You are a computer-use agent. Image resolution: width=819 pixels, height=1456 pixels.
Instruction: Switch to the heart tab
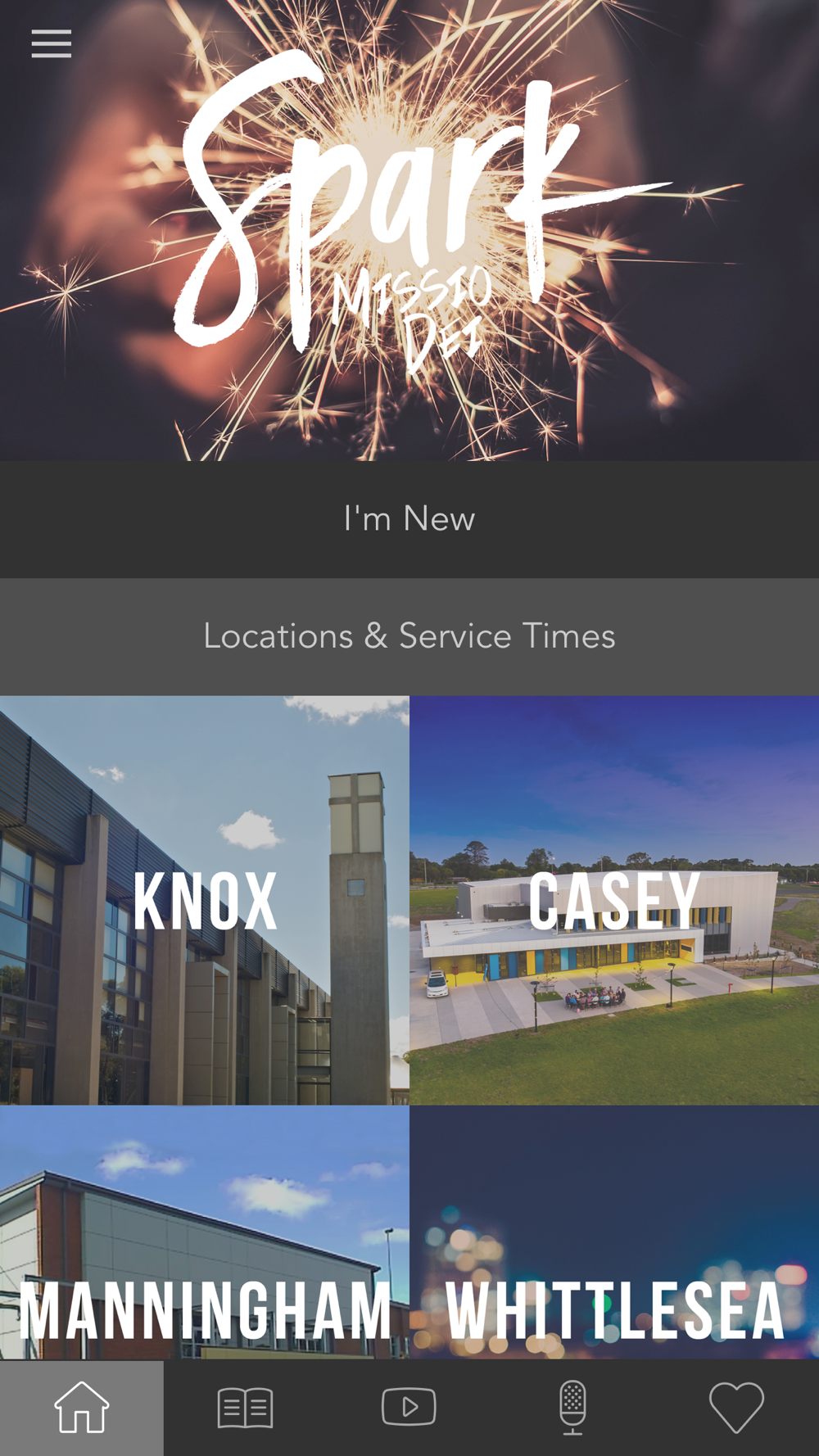[x=737, y=1409]
